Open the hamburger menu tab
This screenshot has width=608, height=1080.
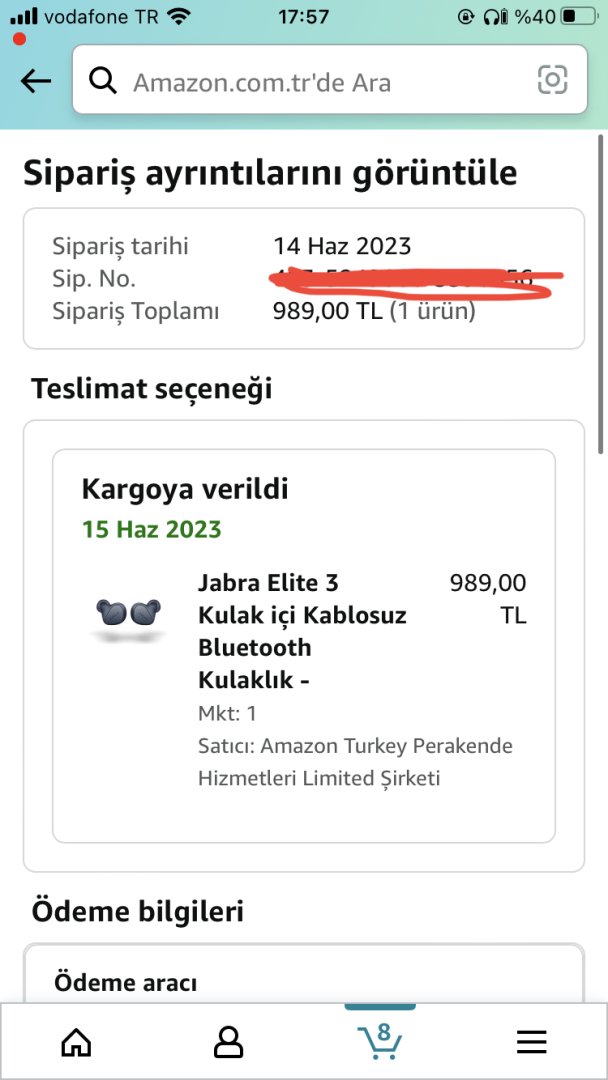coord(532,1042)
